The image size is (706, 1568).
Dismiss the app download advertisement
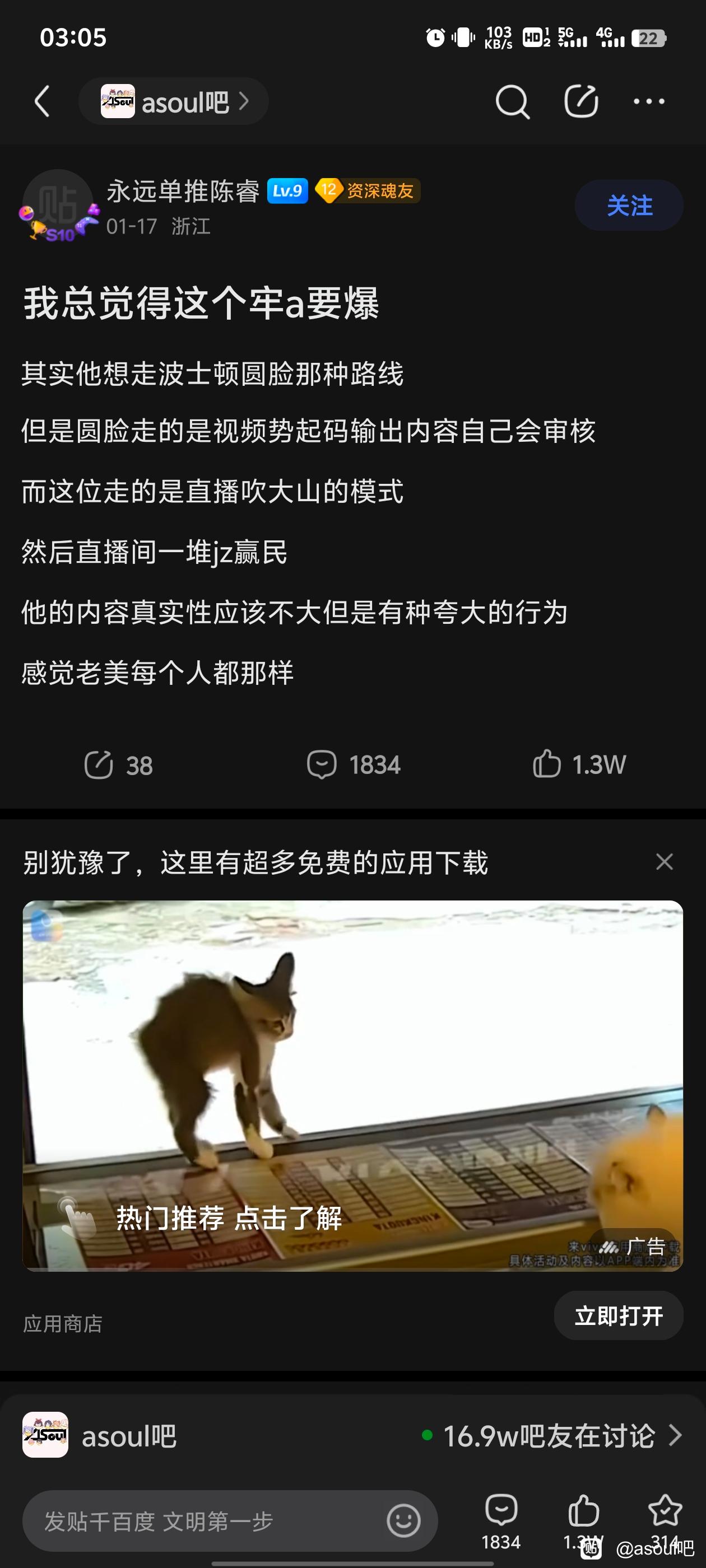[x=664, y=862]
